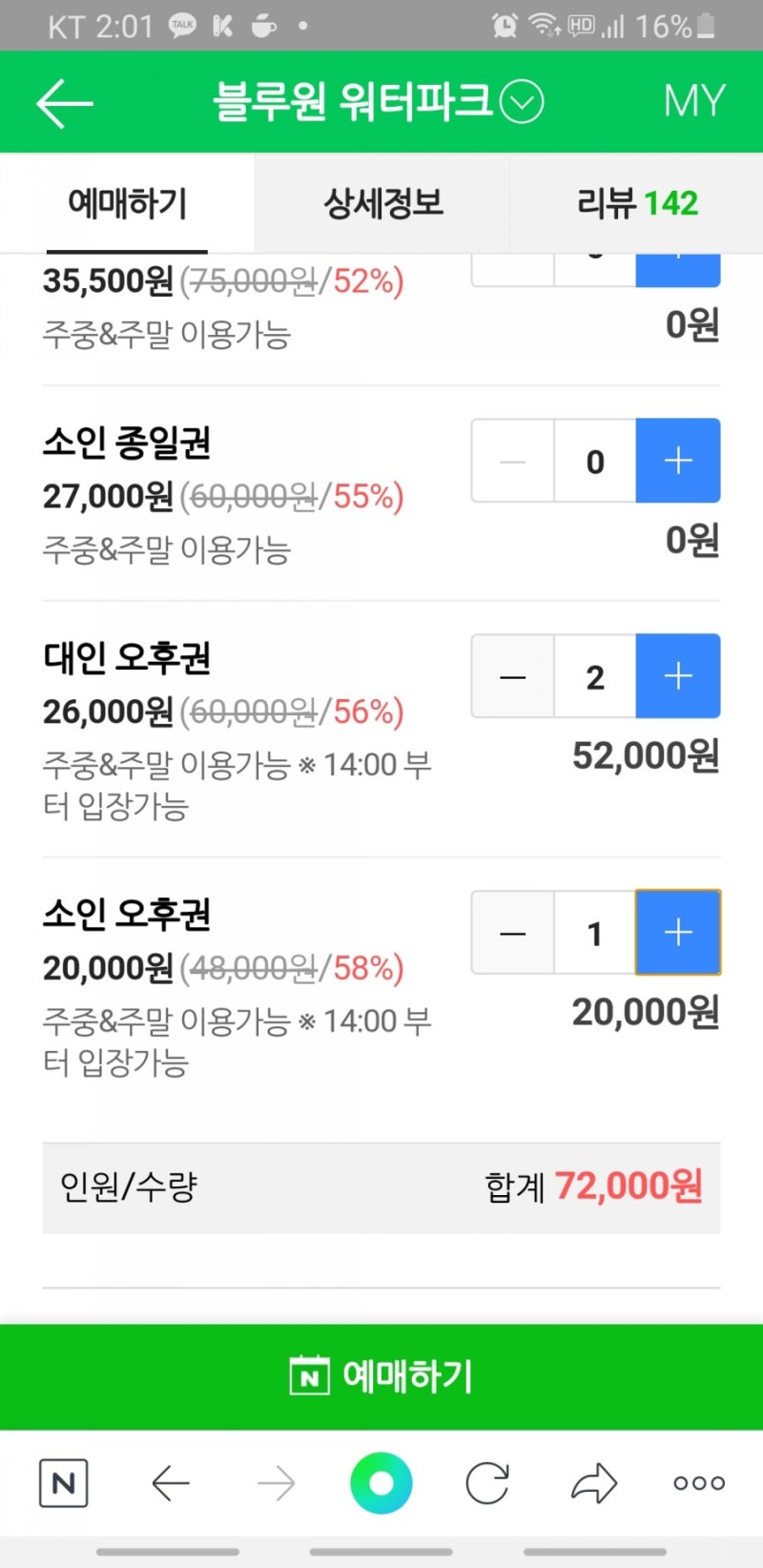This screenshot has width=763, height=1568.
Task: Share this page using the share arrow icon
Action: point(592,1483)
